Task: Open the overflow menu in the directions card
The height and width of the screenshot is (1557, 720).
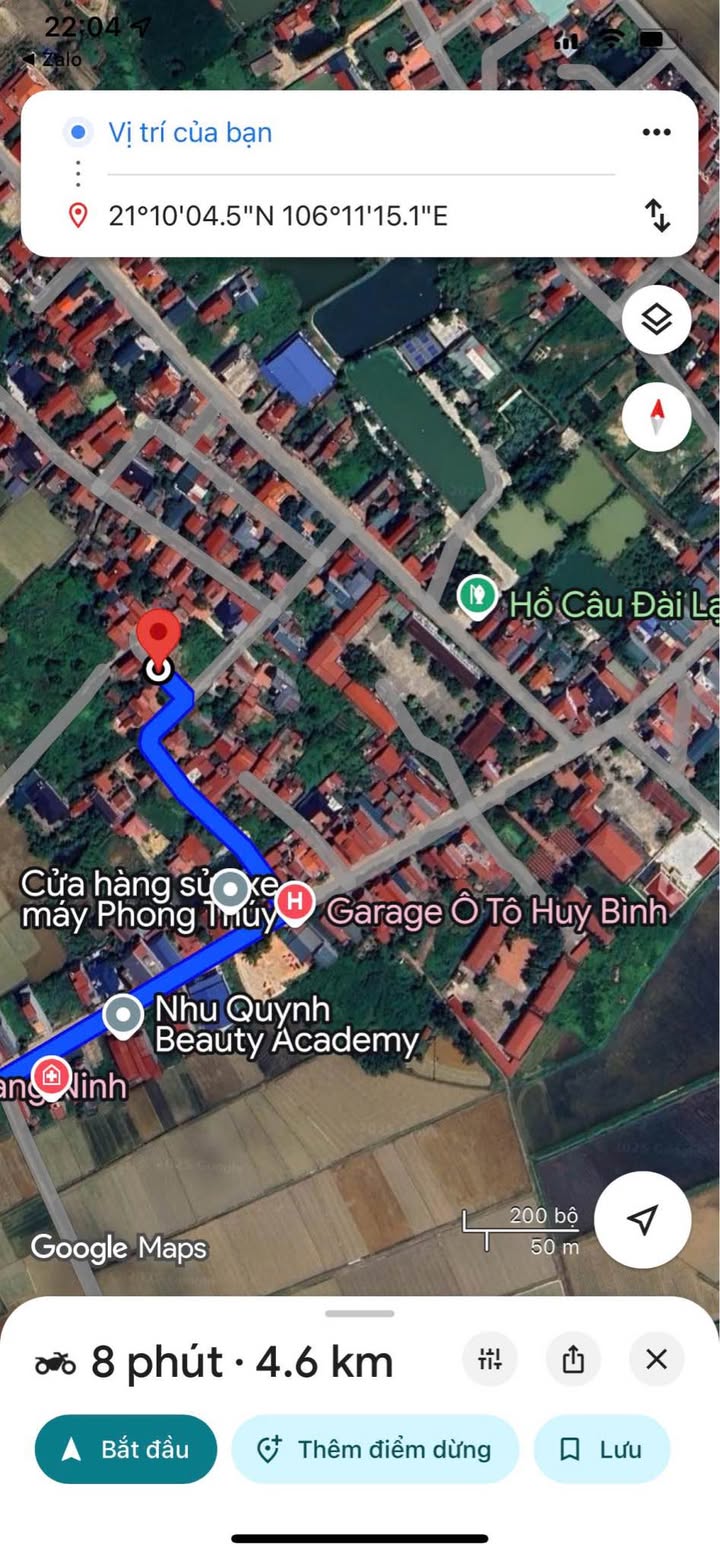Action: (x=656, y=132)
